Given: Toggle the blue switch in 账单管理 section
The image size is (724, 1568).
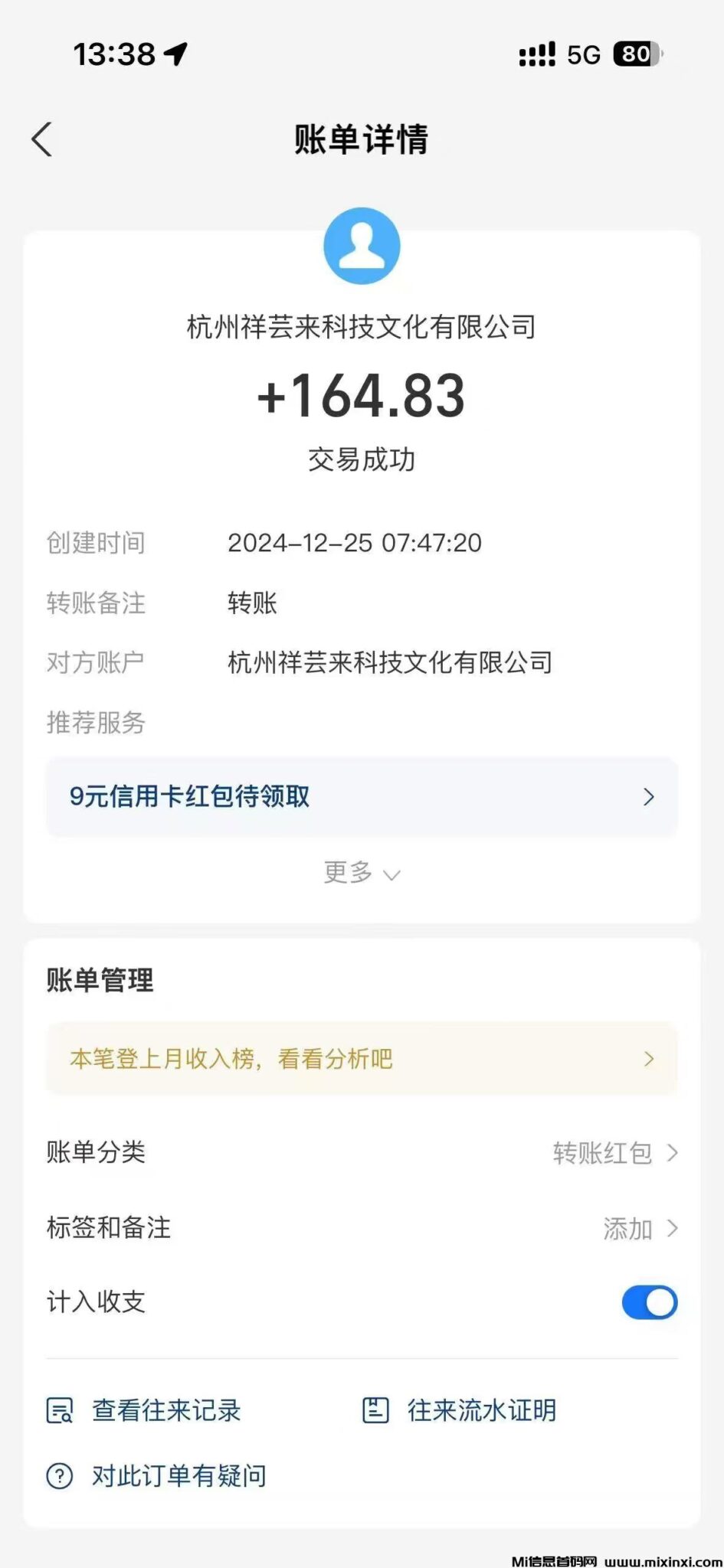Looking at the screenshot, I should (649, 1302).
